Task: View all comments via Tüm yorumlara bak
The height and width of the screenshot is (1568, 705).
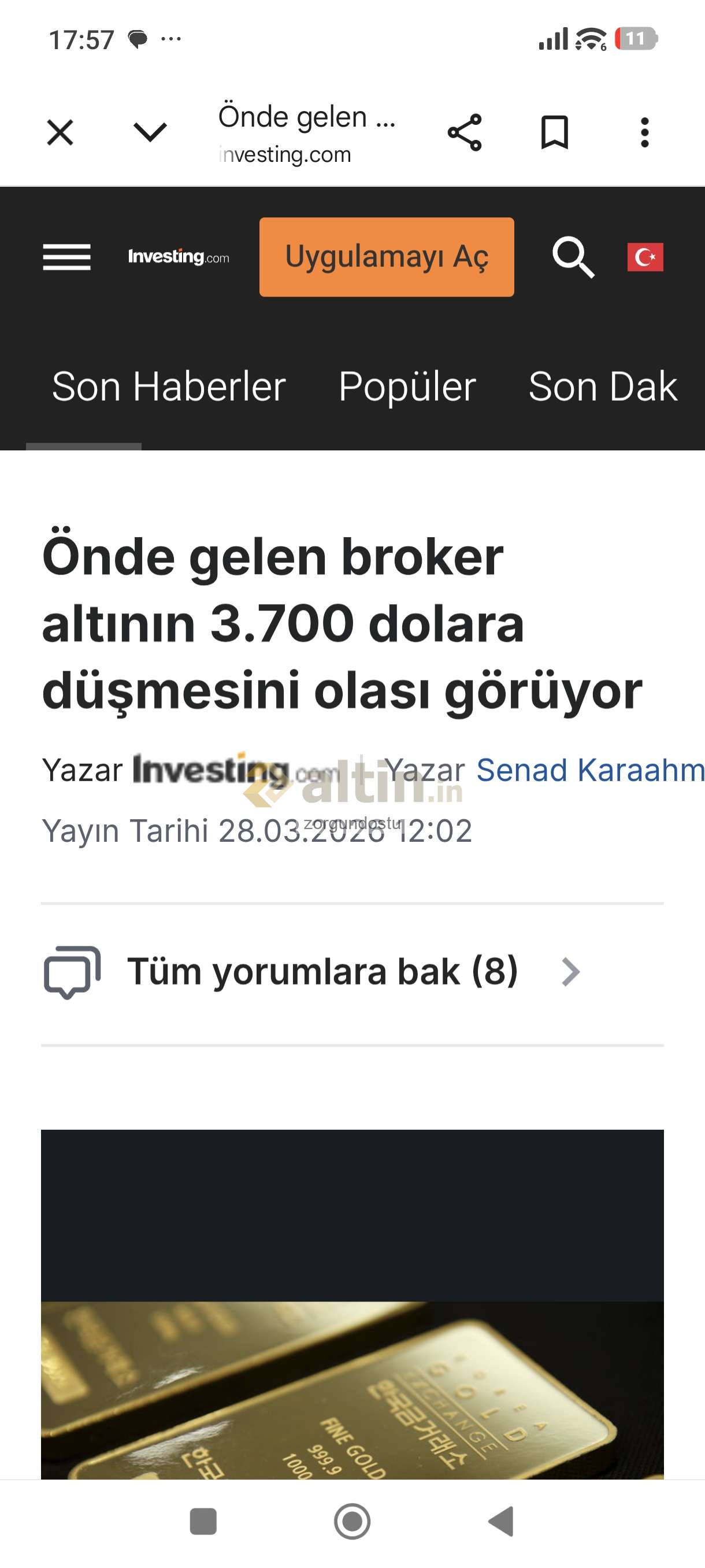Action: [322, 971]
